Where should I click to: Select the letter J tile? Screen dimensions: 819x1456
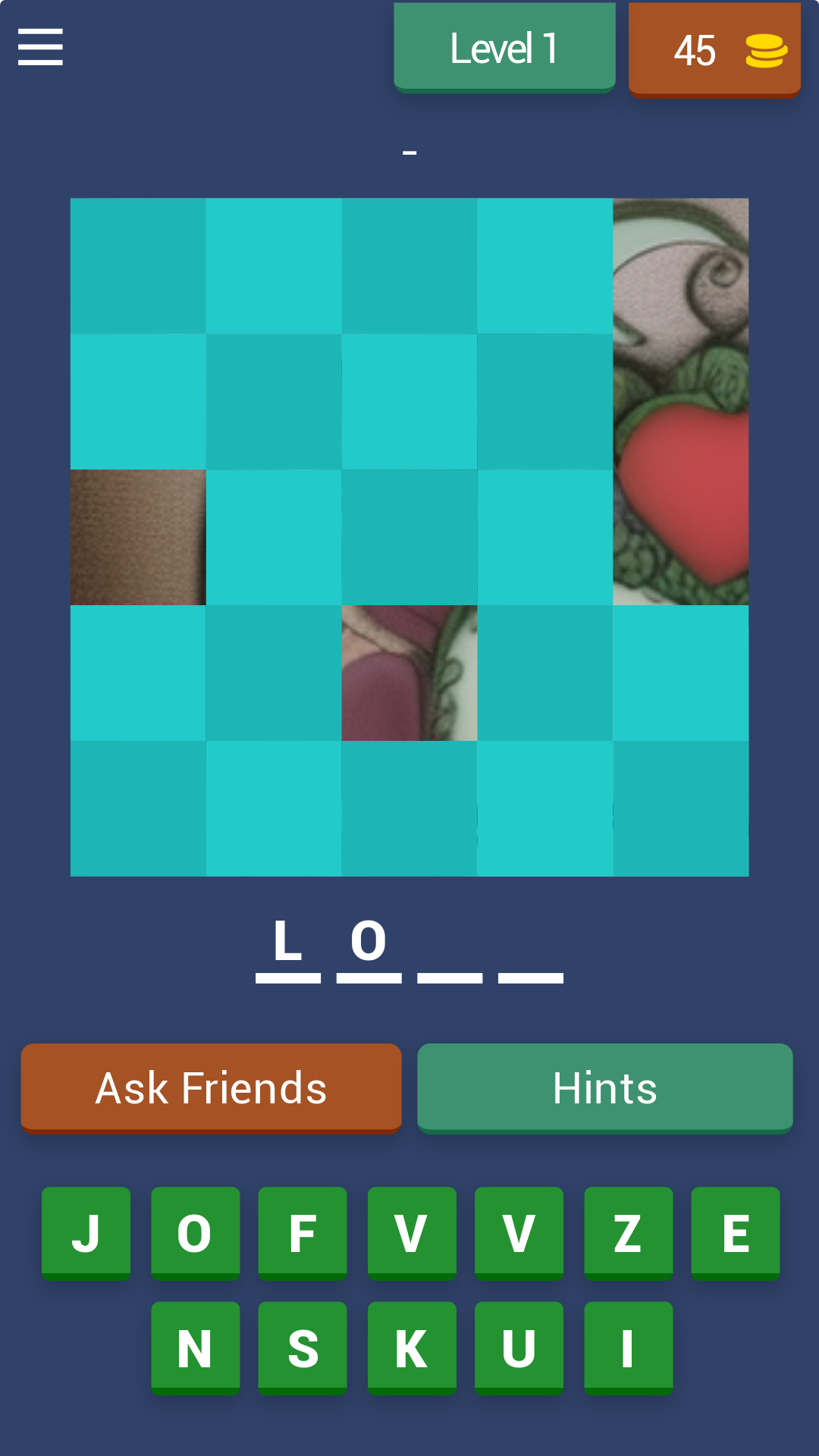(86, 1233)
